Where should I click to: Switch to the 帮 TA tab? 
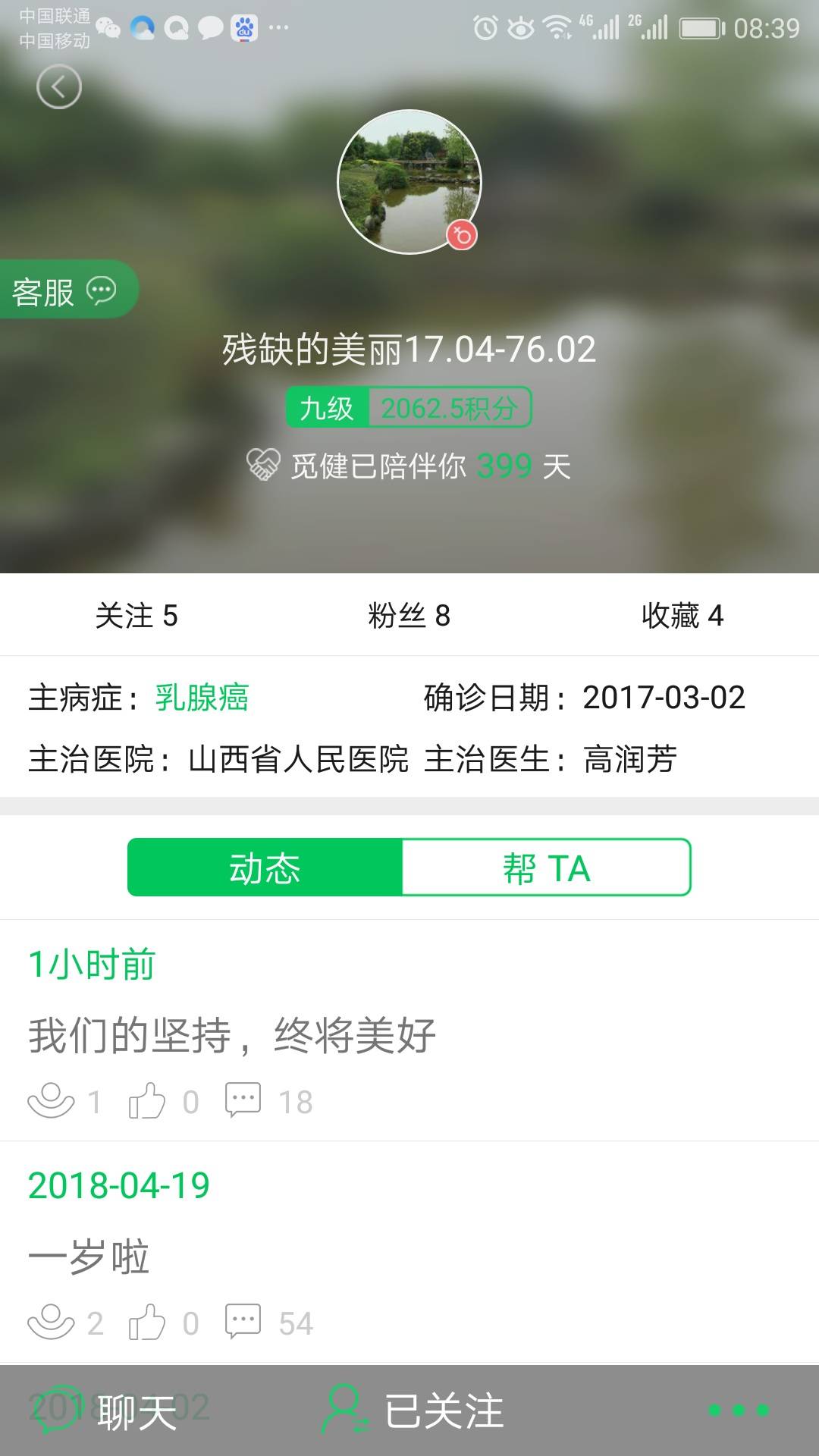(546, 868)
